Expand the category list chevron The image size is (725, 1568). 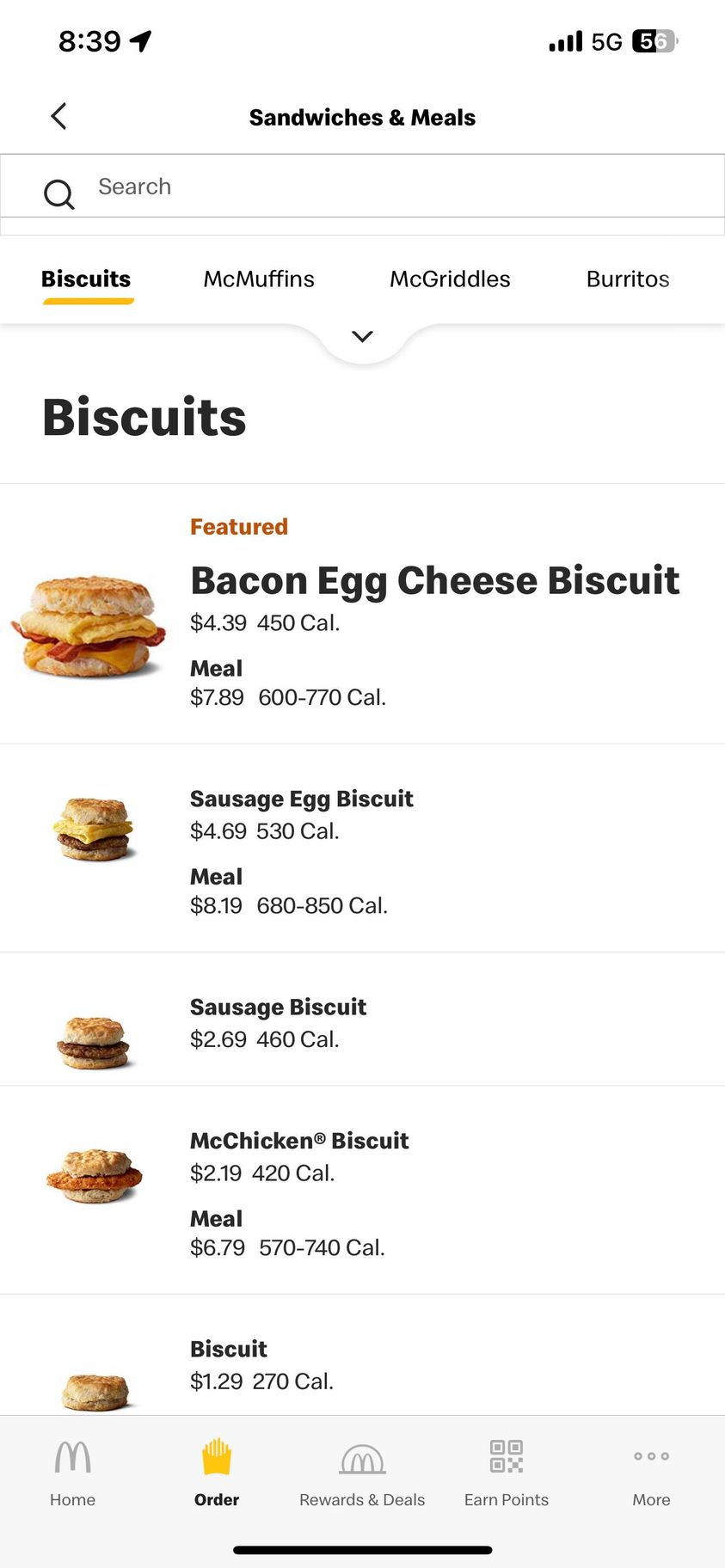[363, 336]
